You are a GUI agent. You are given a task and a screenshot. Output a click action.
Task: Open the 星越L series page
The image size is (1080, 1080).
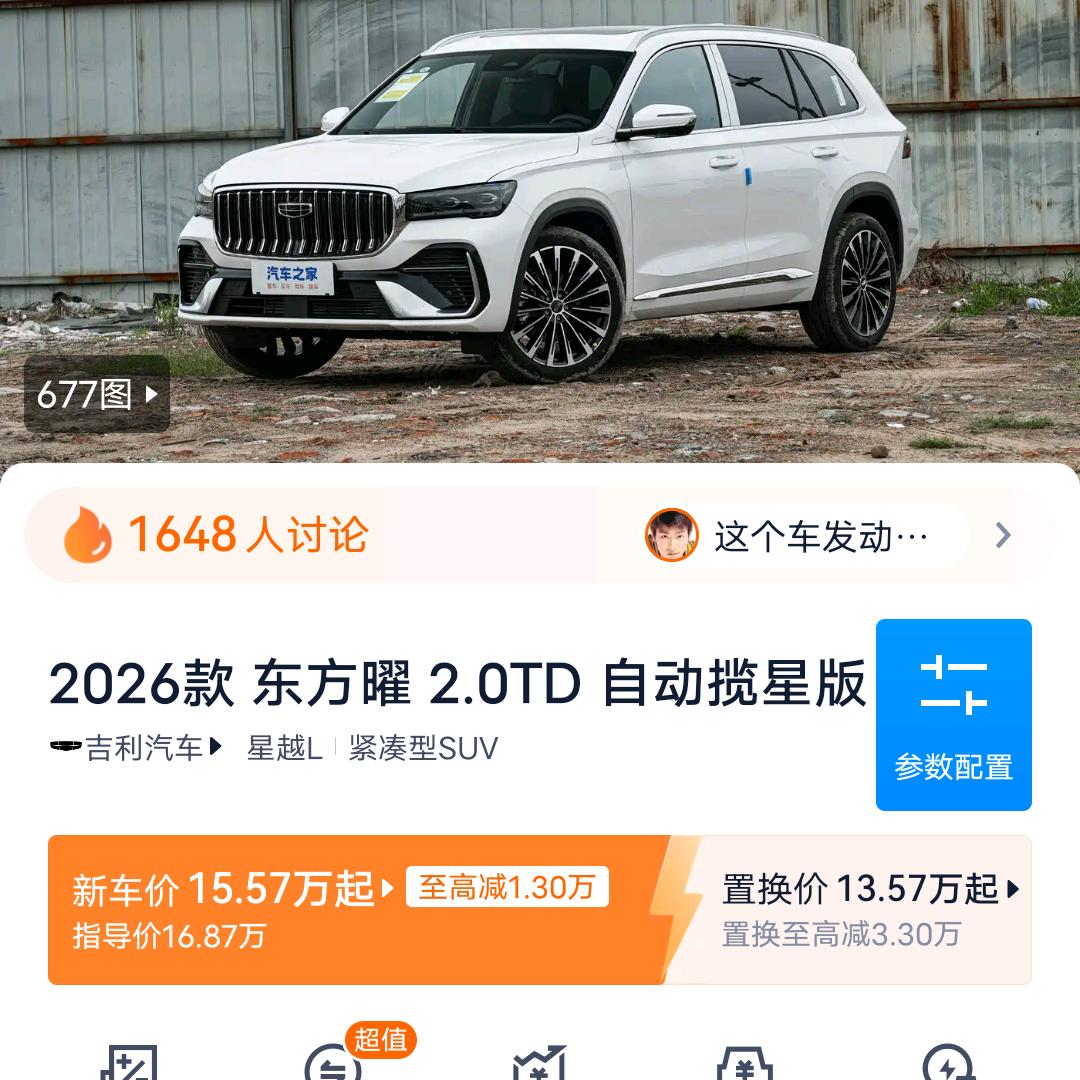(285, 748)
